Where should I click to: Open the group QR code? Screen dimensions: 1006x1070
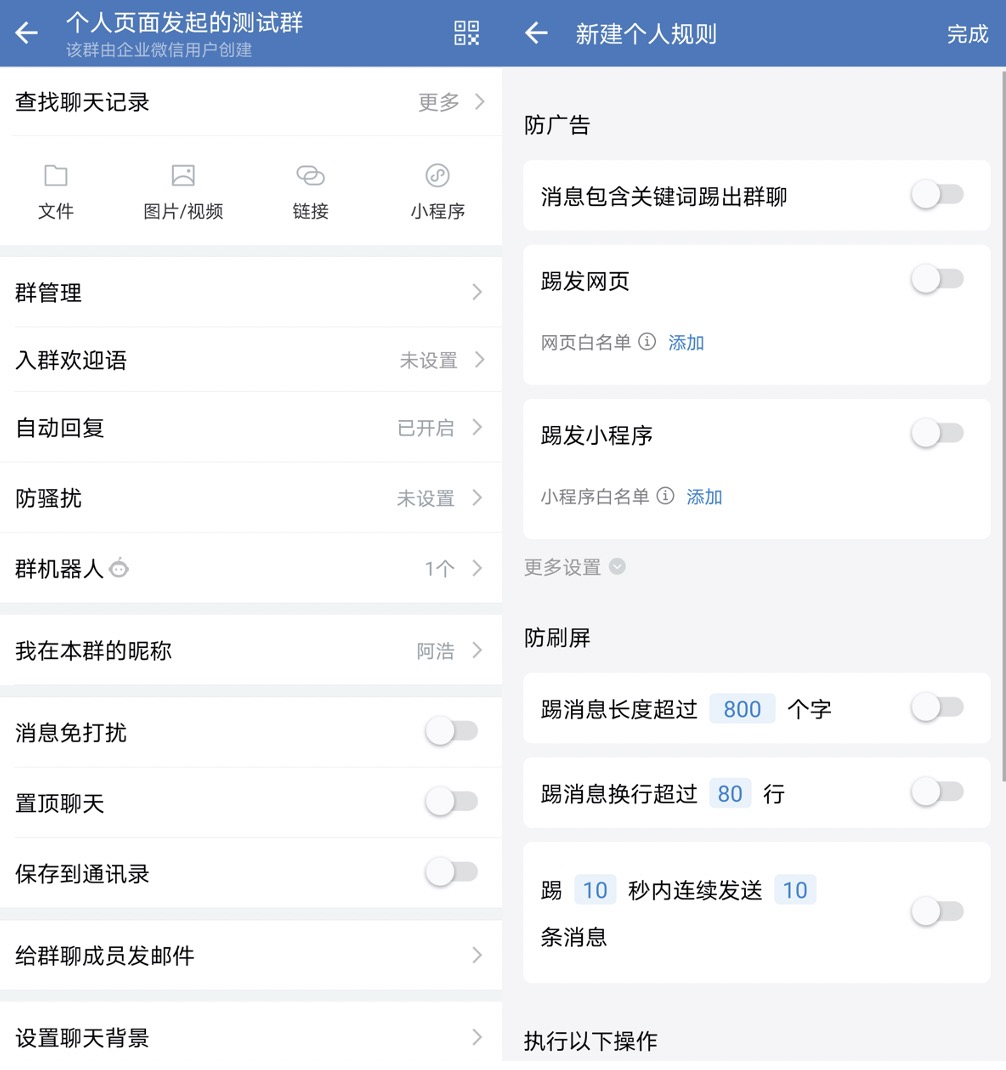click(x=466, y=33)
